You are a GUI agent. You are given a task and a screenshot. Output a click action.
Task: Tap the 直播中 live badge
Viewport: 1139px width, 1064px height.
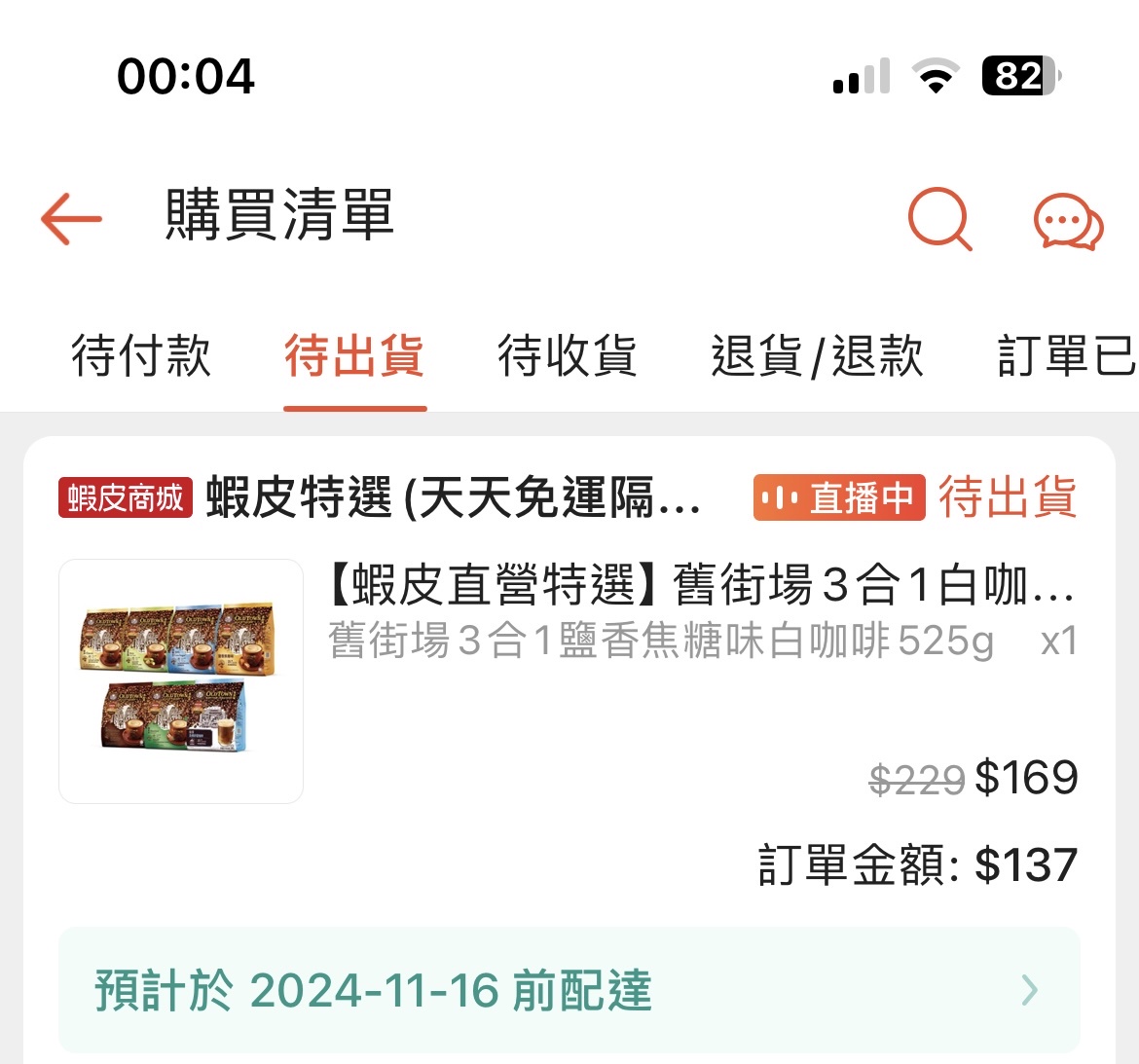(838, 498)
